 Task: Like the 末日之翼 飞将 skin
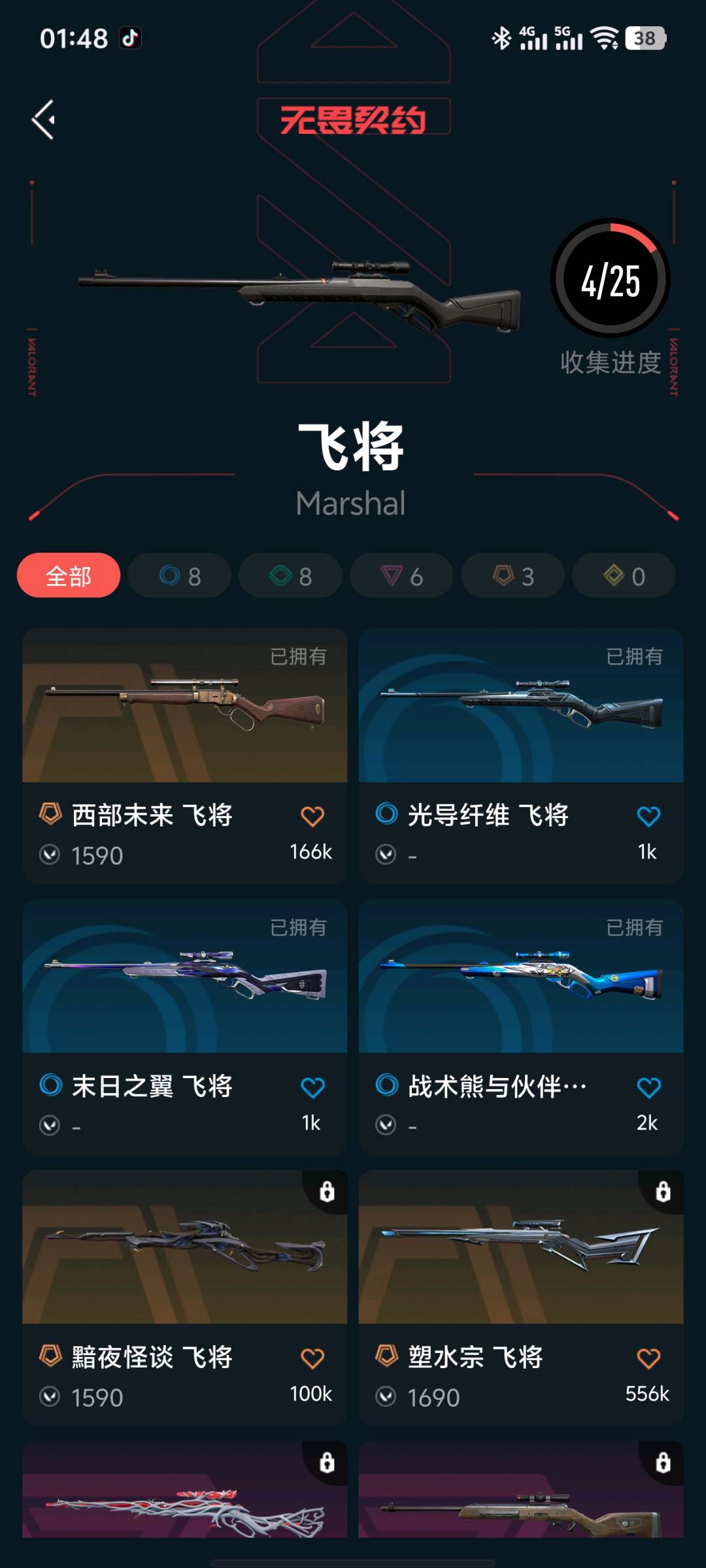click(x=312, y=1088)
